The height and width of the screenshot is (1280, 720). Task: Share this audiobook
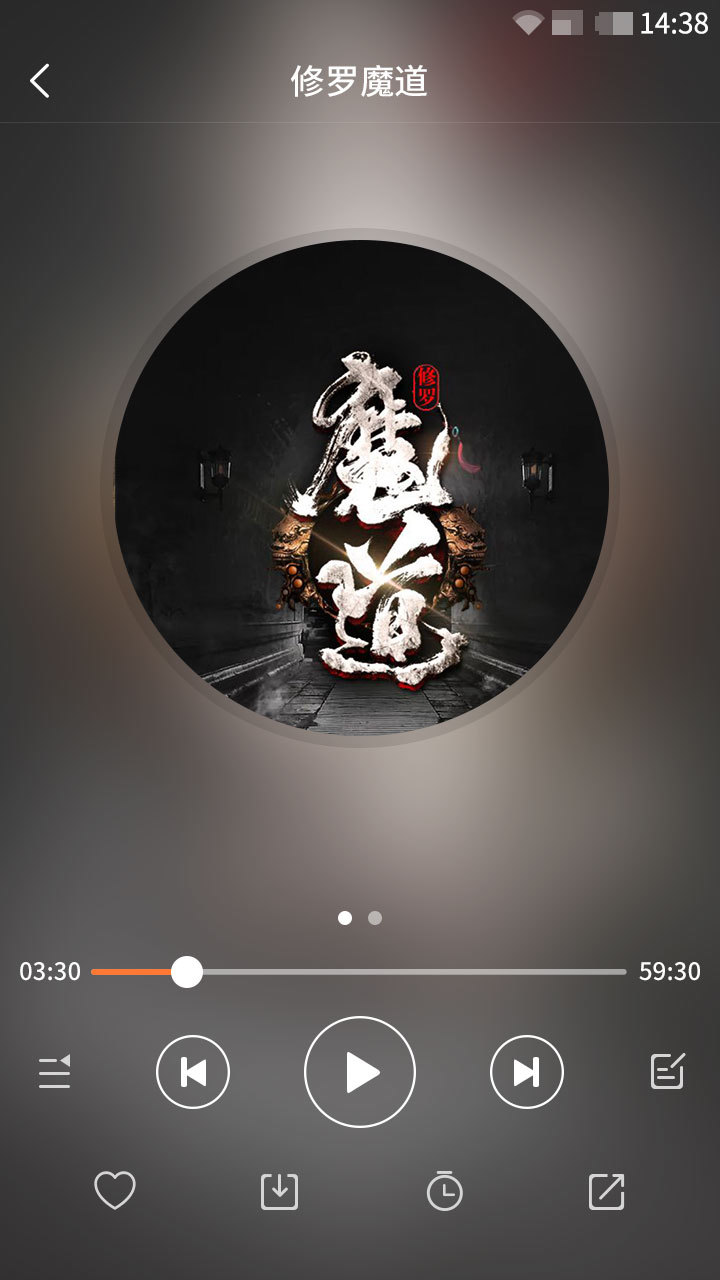tap(606, 1191)
